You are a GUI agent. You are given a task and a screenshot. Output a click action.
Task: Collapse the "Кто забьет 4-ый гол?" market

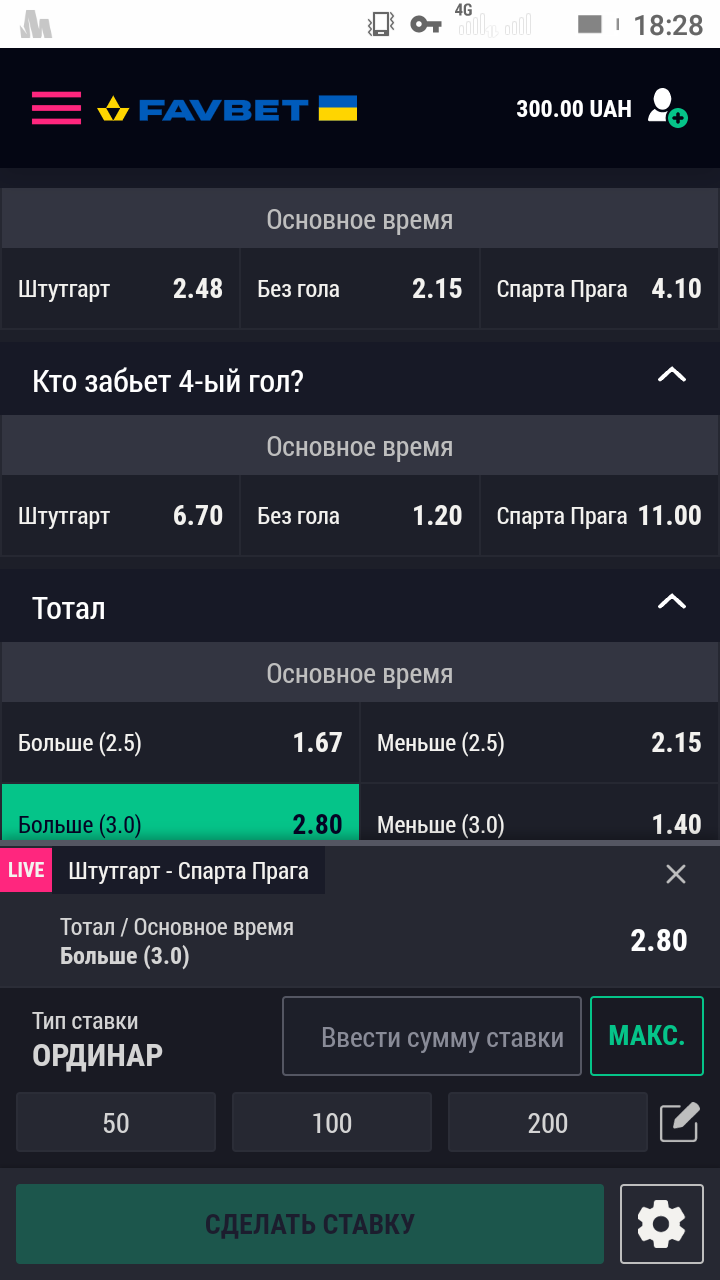(x=674, y=377)
